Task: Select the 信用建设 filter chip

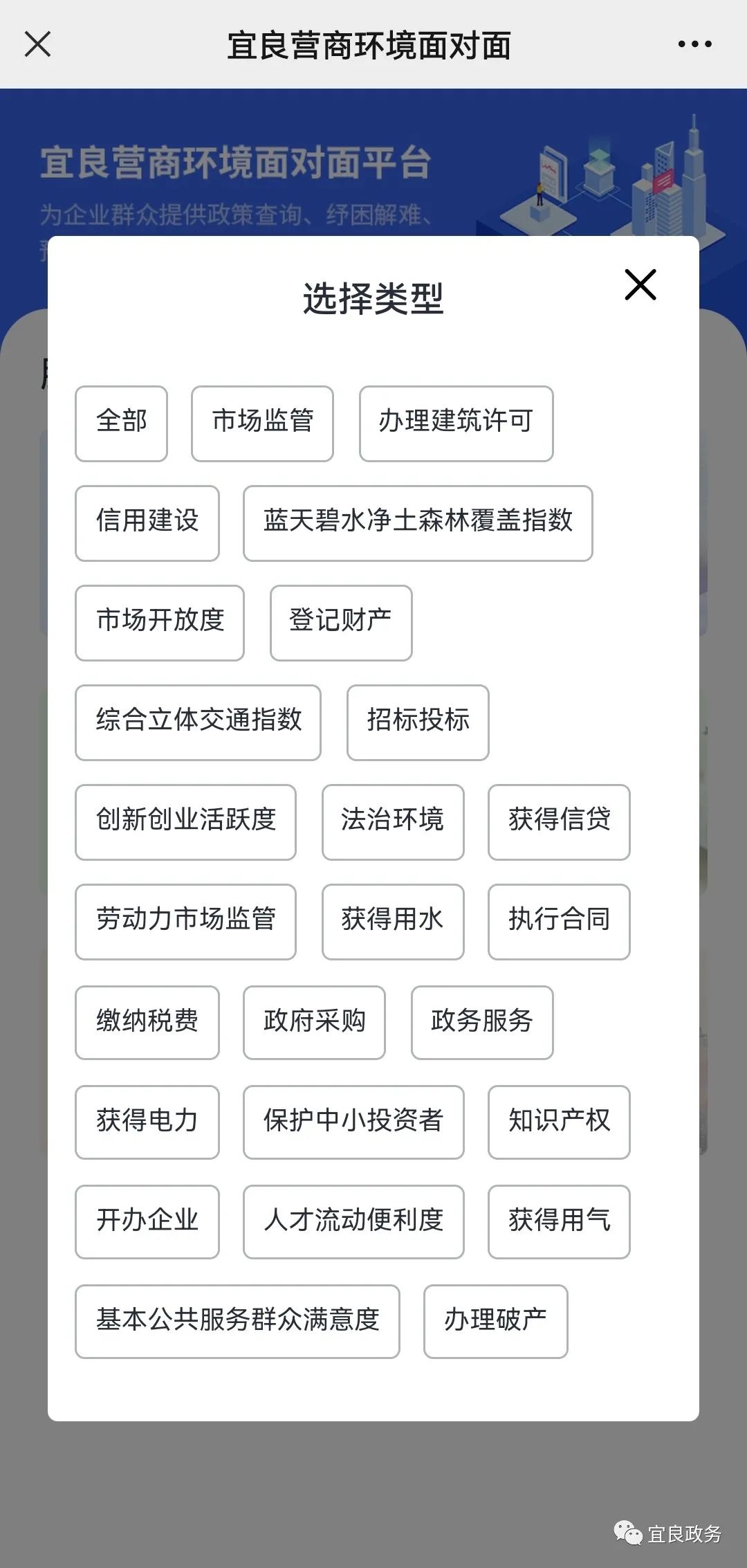Action: [147, 522]
